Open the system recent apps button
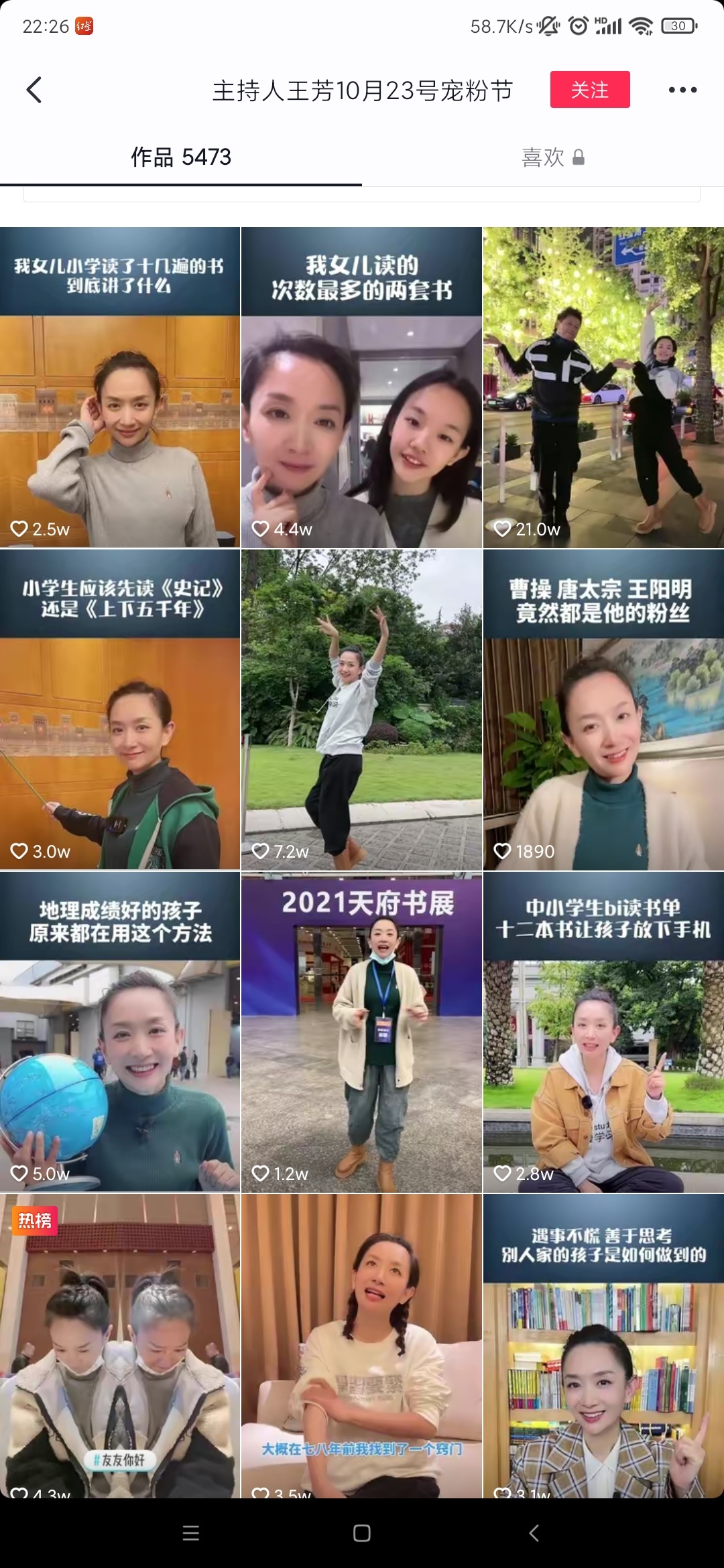The image size is (724, 1568). tap(191, 1533)
